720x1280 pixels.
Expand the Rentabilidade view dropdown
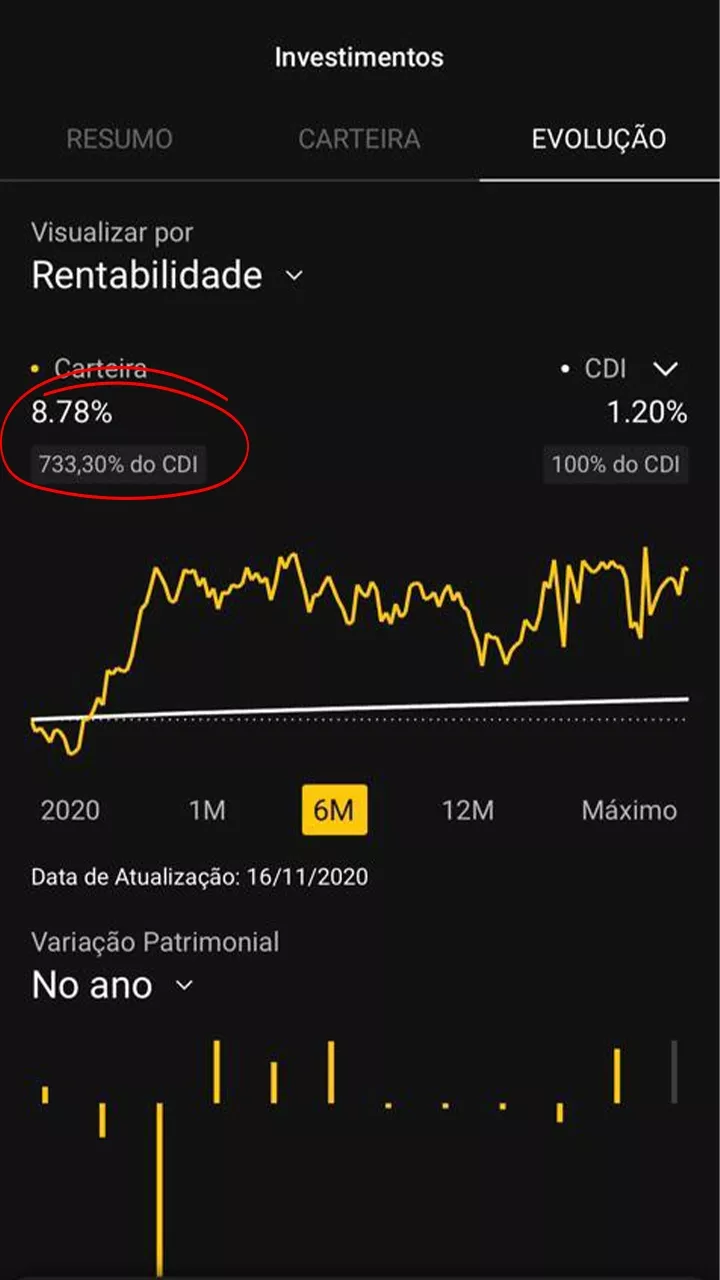pyautogui.click(x=167, y=275)
